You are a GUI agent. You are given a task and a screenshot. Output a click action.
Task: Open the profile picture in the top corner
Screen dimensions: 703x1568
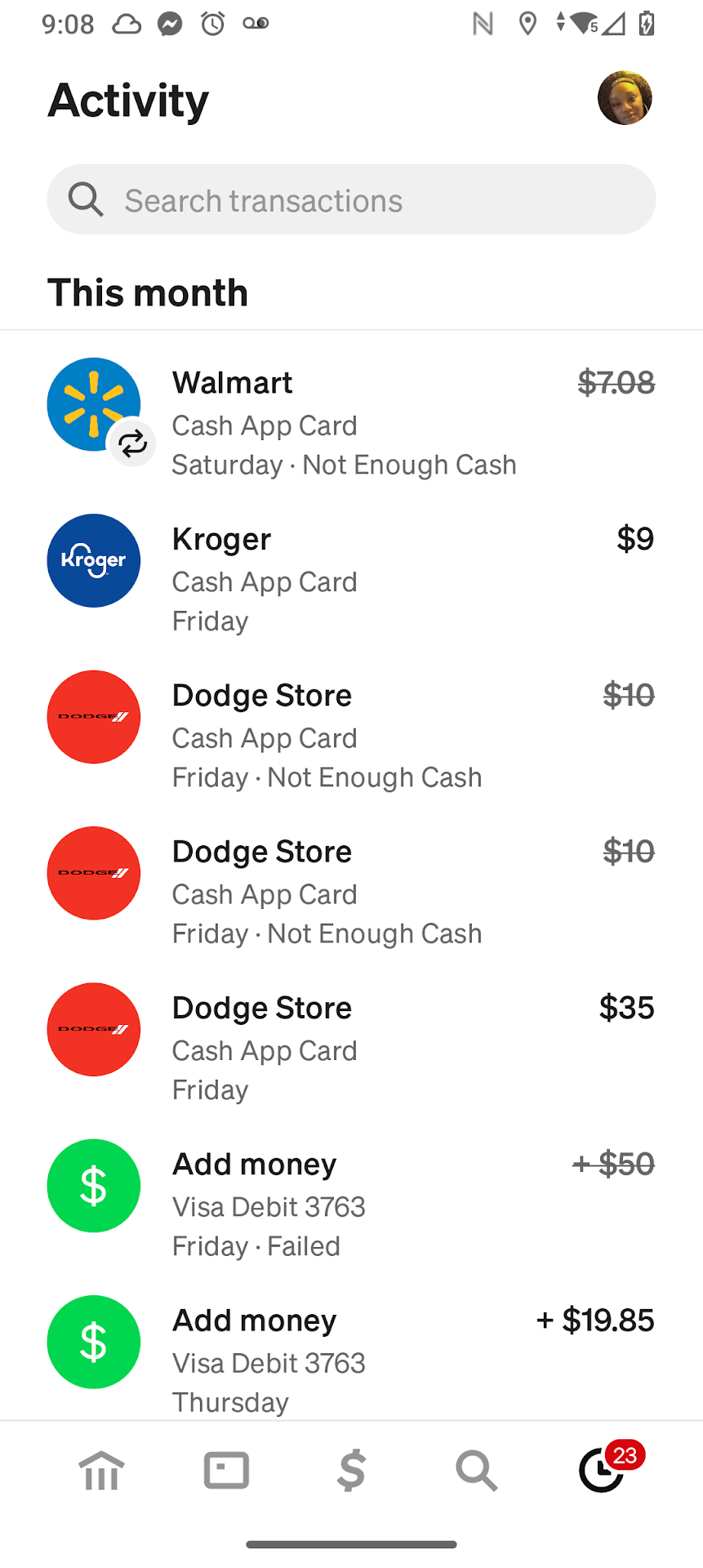tap(625, 98)
